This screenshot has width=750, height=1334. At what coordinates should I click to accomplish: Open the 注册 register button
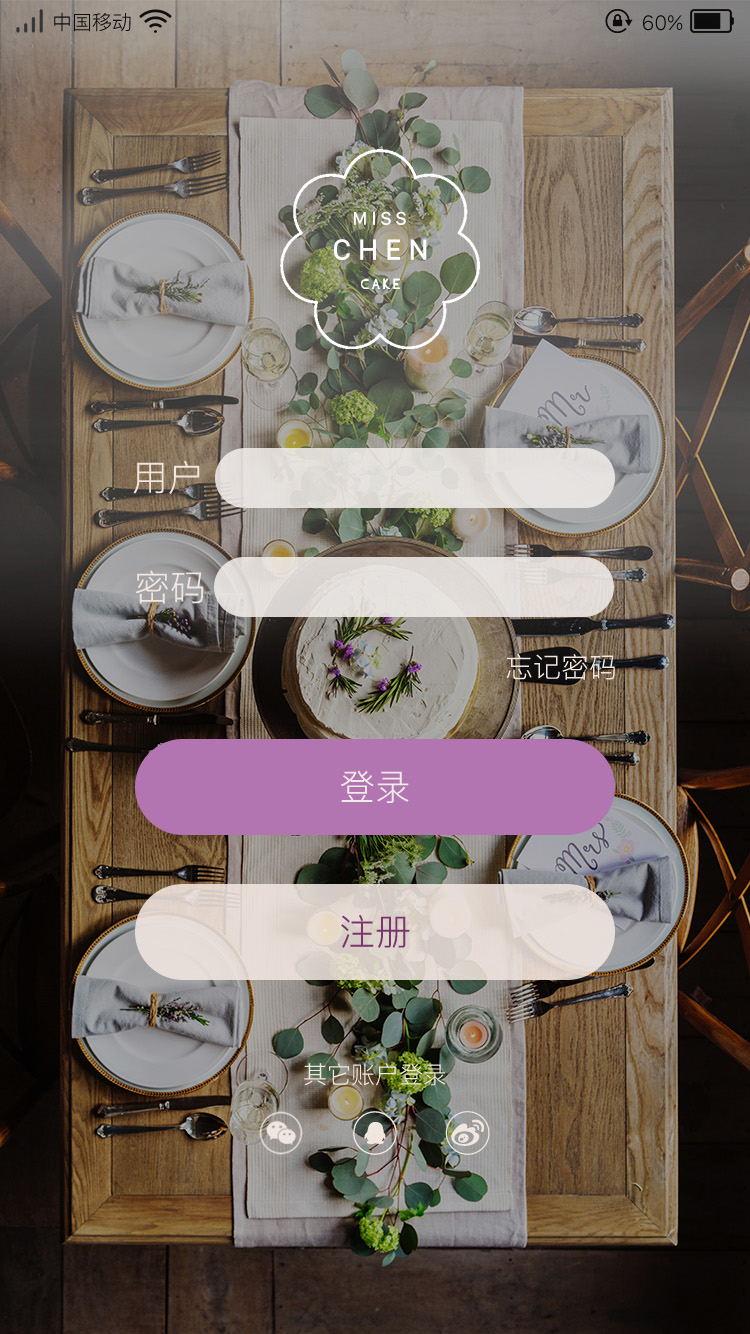tap(375, 931)
